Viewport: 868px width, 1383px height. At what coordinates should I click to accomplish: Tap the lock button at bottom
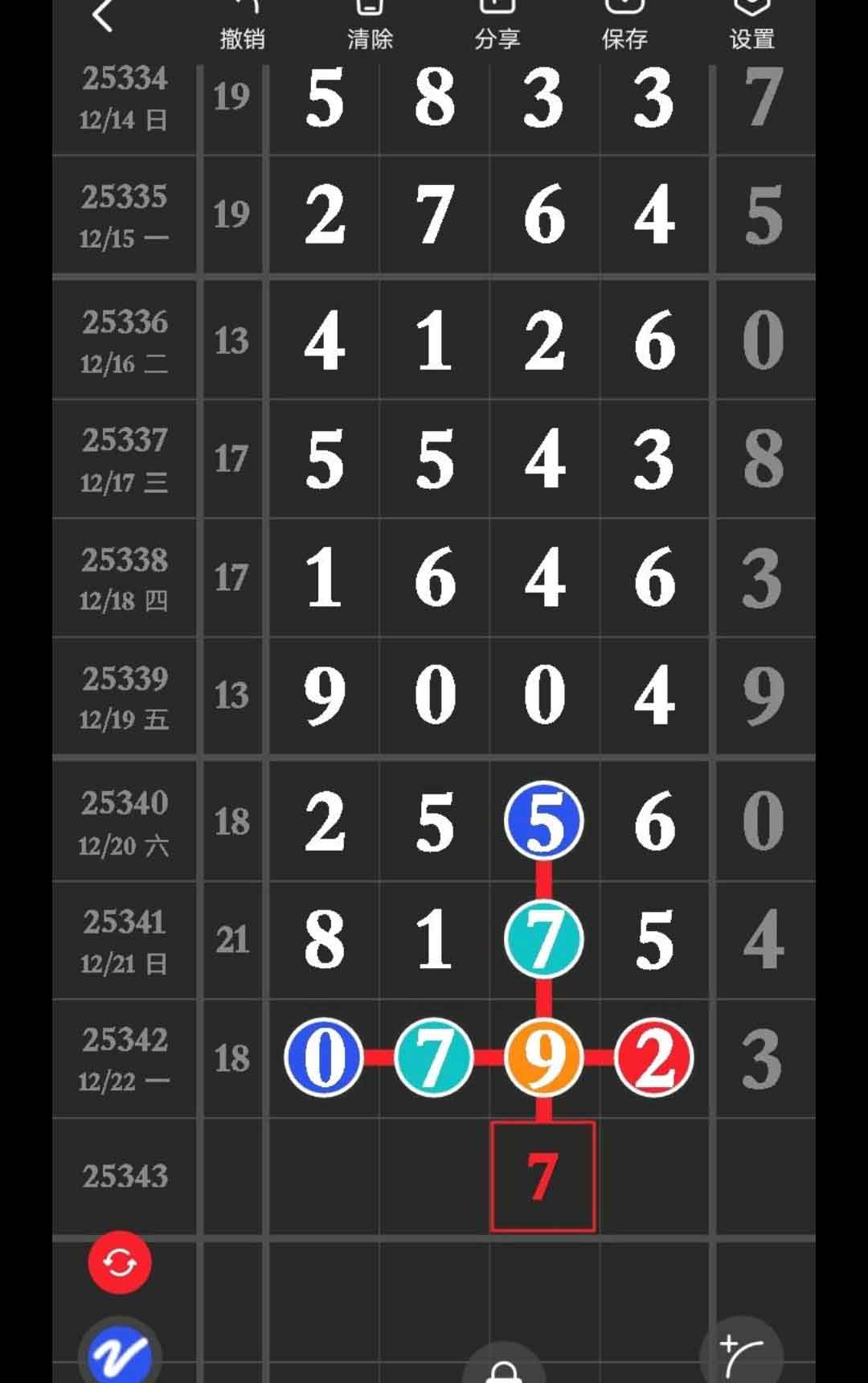pos(504,1369)
